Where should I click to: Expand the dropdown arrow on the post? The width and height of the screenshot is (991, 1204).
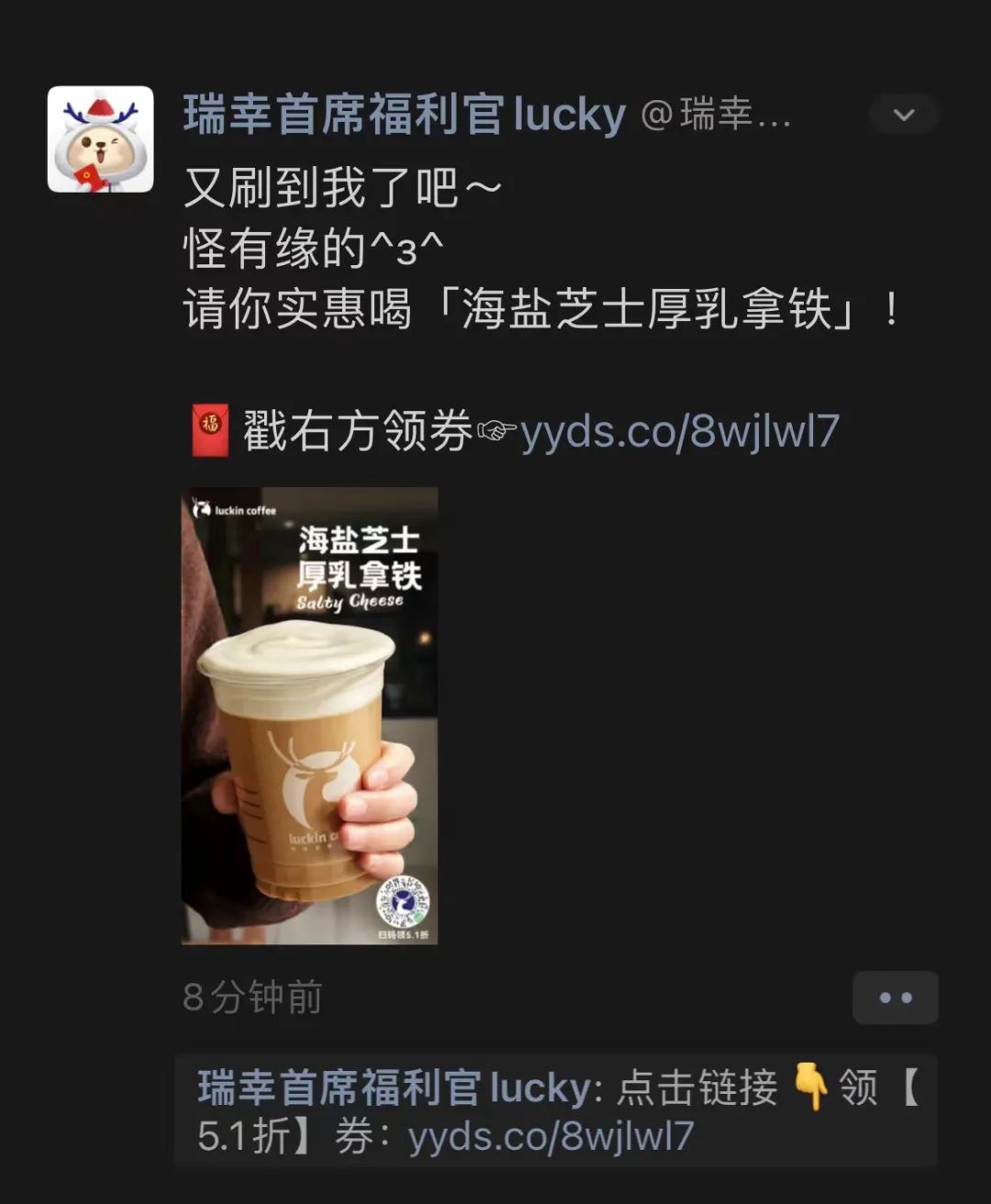pos(904,116)
